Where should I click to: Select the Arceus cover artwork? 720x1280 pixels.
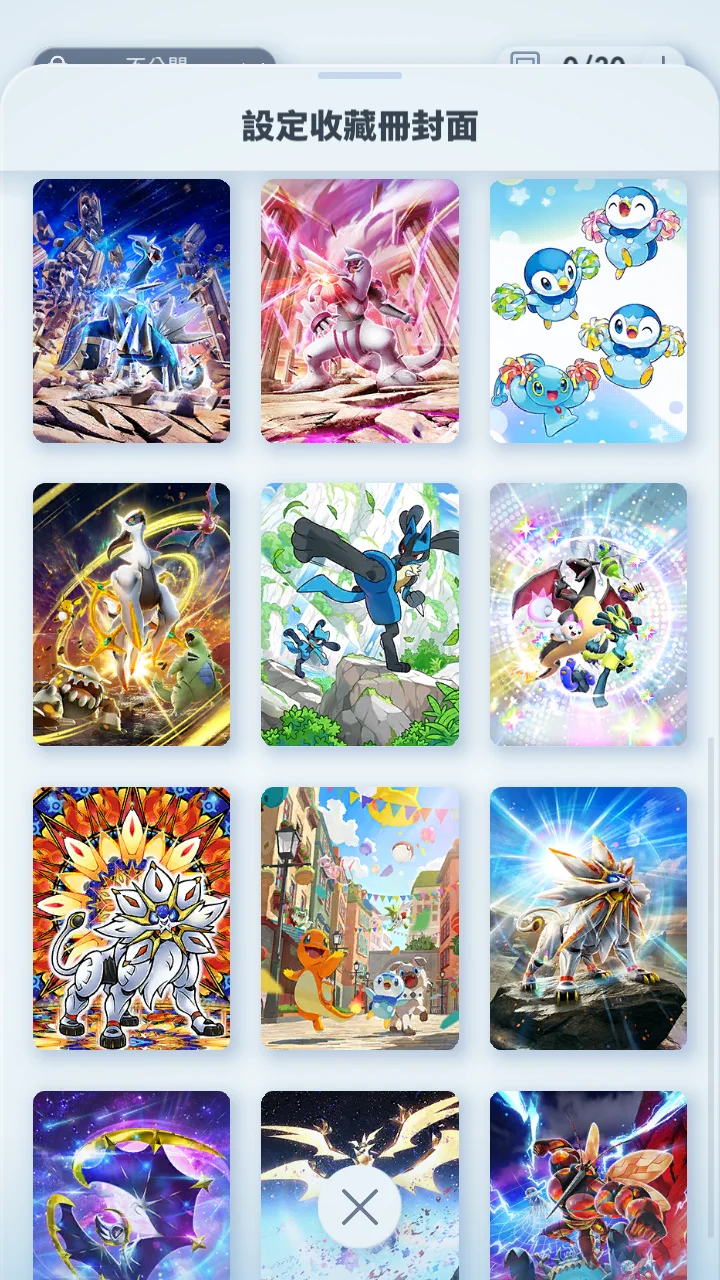tap(131, 614)
